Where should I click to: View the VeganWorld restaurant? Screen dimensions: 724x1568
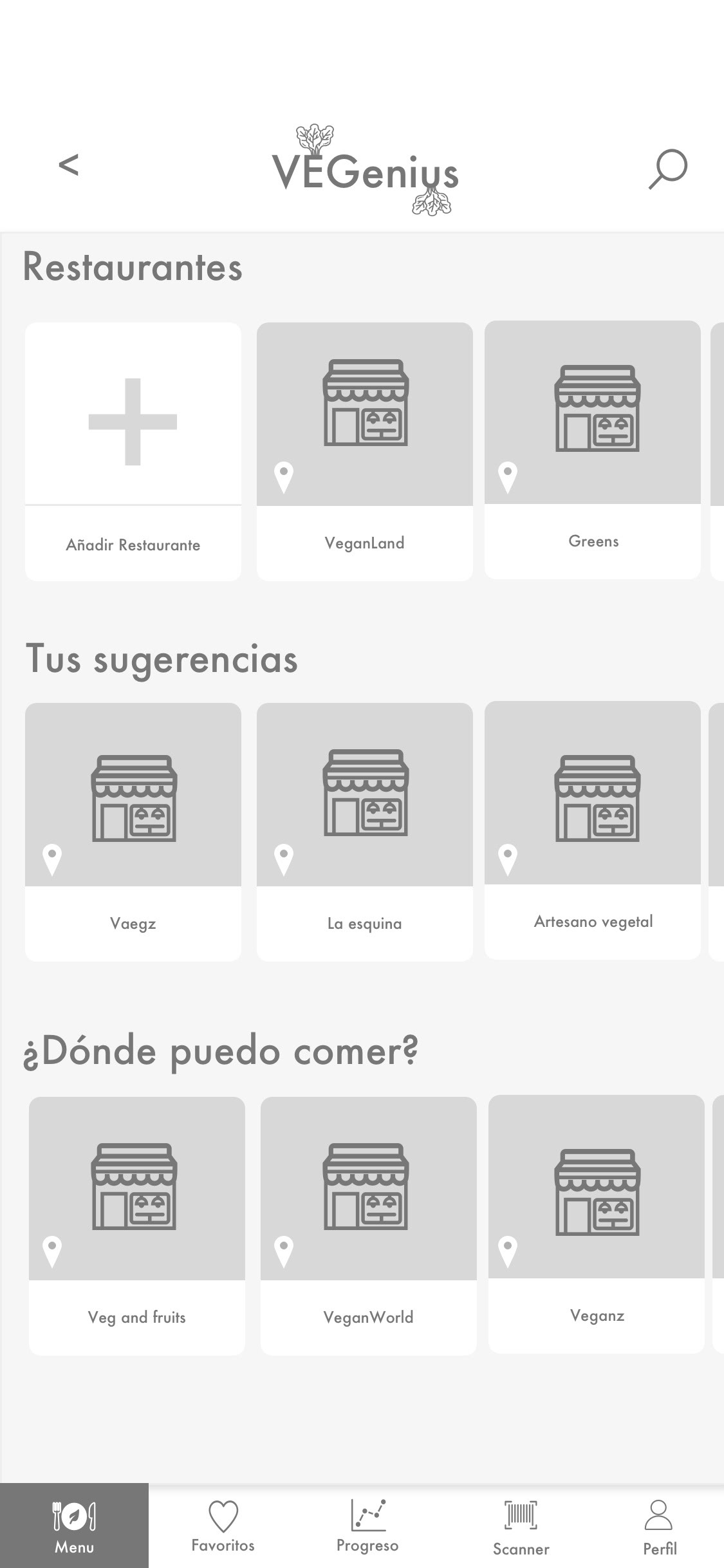point(369,1226)
